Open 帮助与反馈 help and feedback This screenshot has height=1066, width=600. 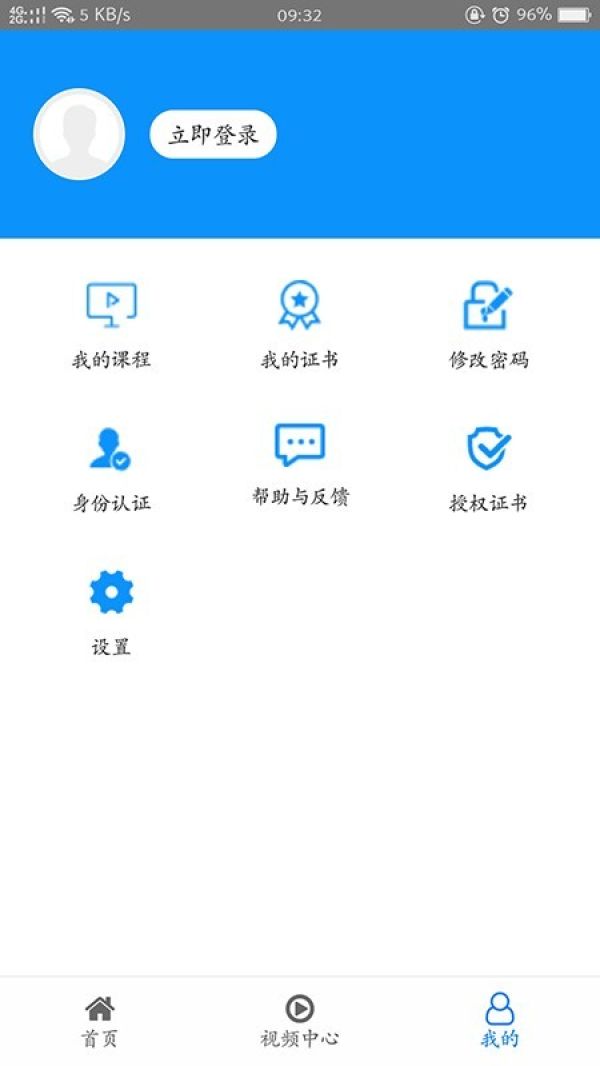click(x=300, y=465)
